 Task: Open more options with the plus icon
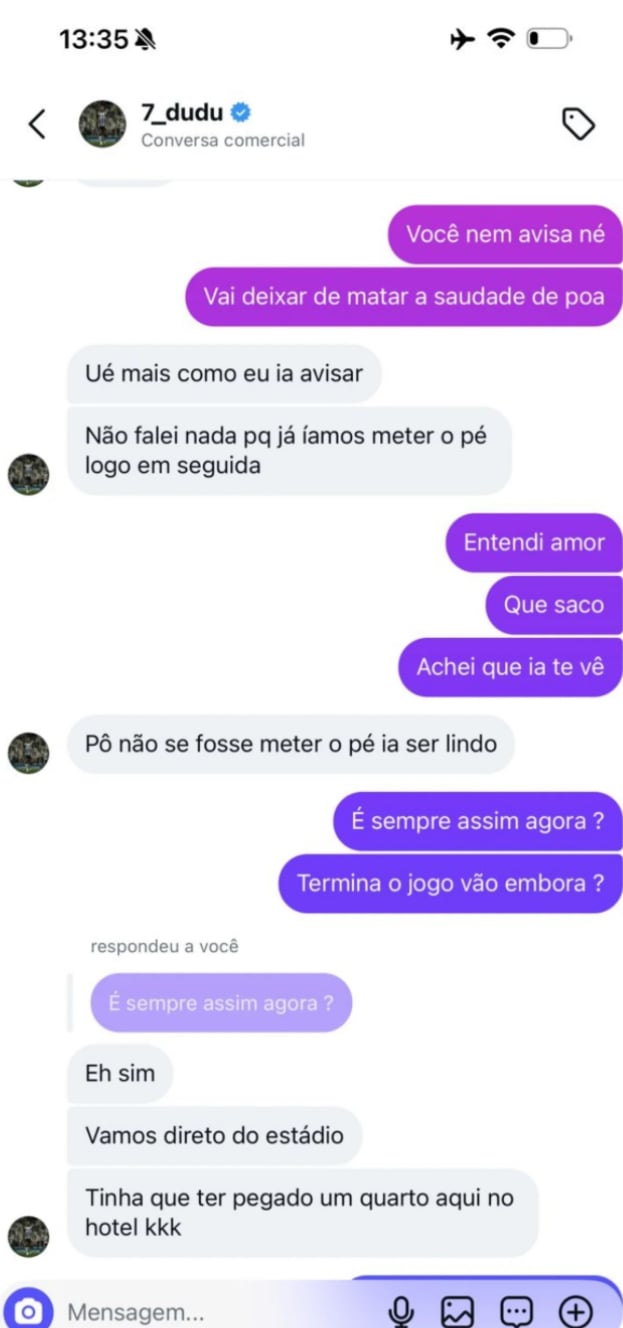pyautogui.click(x=575, y=1310)
